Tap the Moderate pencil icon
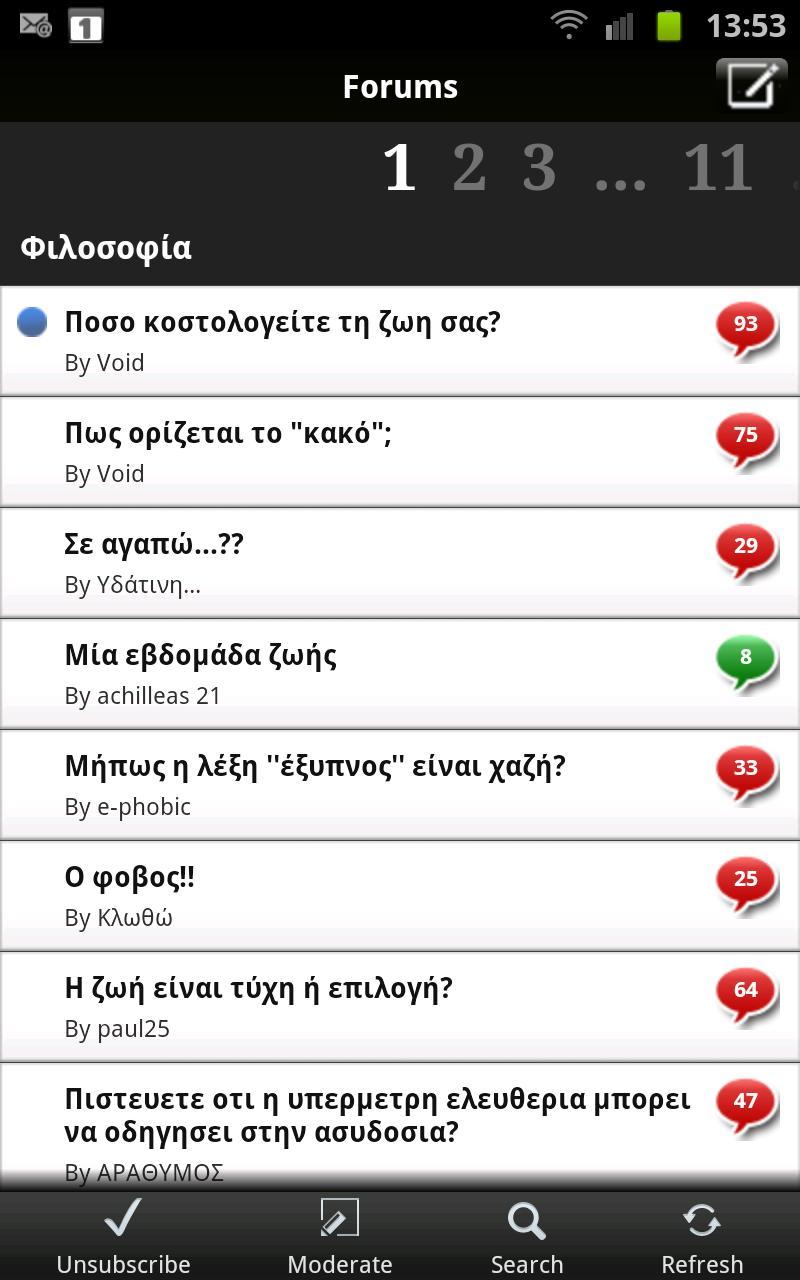The image size is (800, 1280). point(340,1217)
